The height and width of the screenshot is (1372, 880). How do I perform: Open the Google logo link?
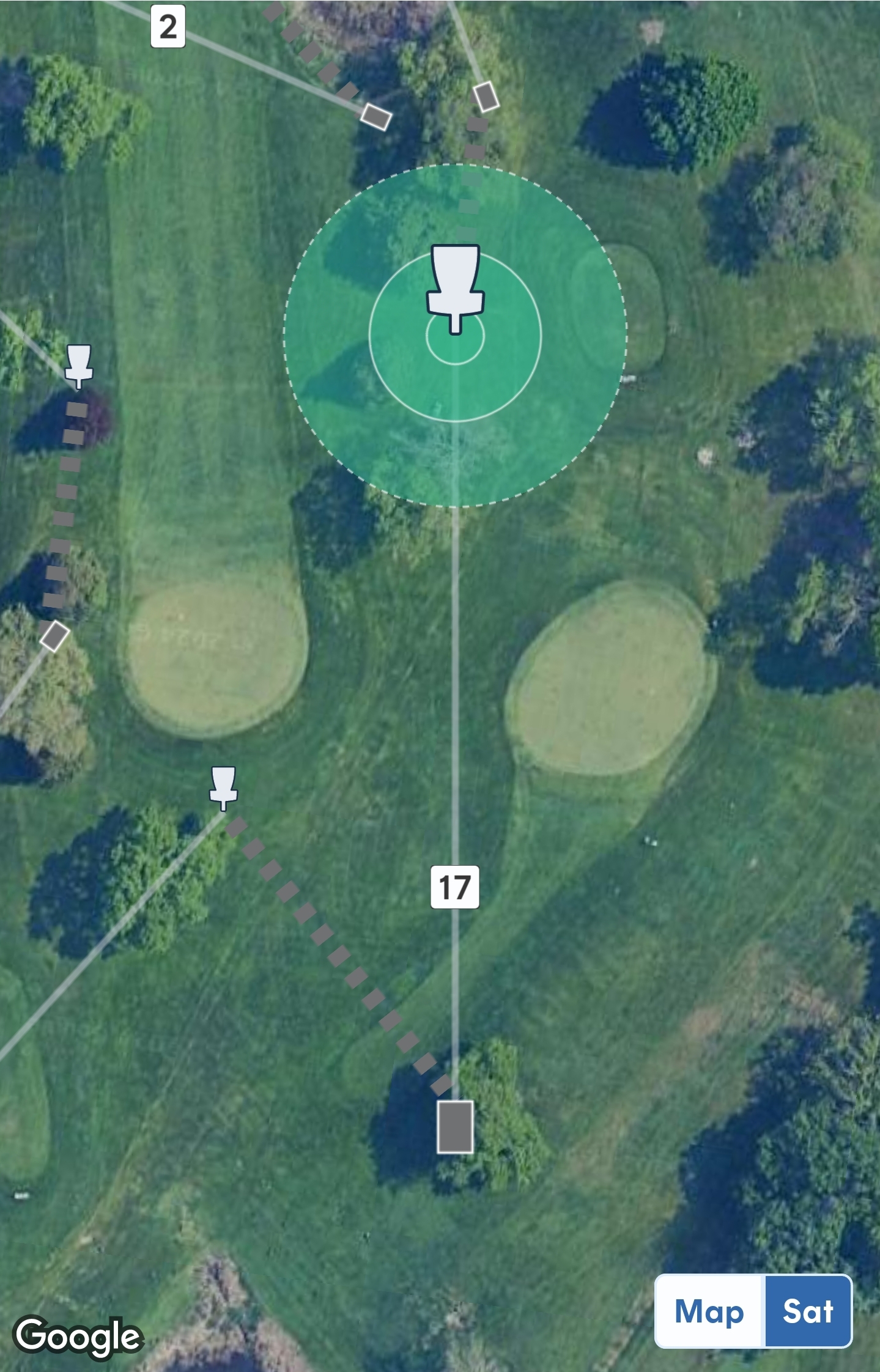[x=78, y=1336]
